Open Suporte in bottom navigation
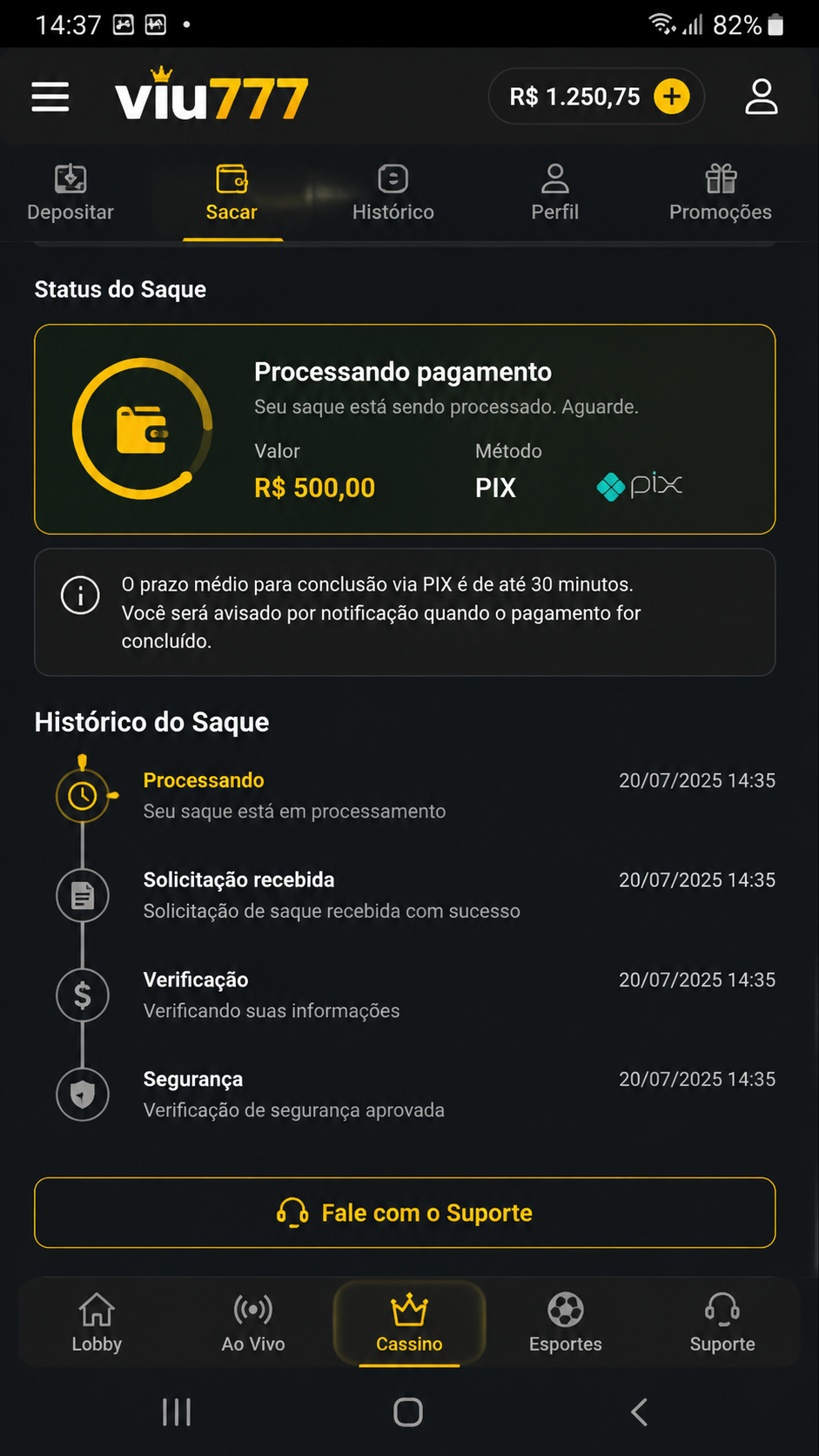Image resolution: width=819 pixels, height=1456 pixels. (722, 1323)
